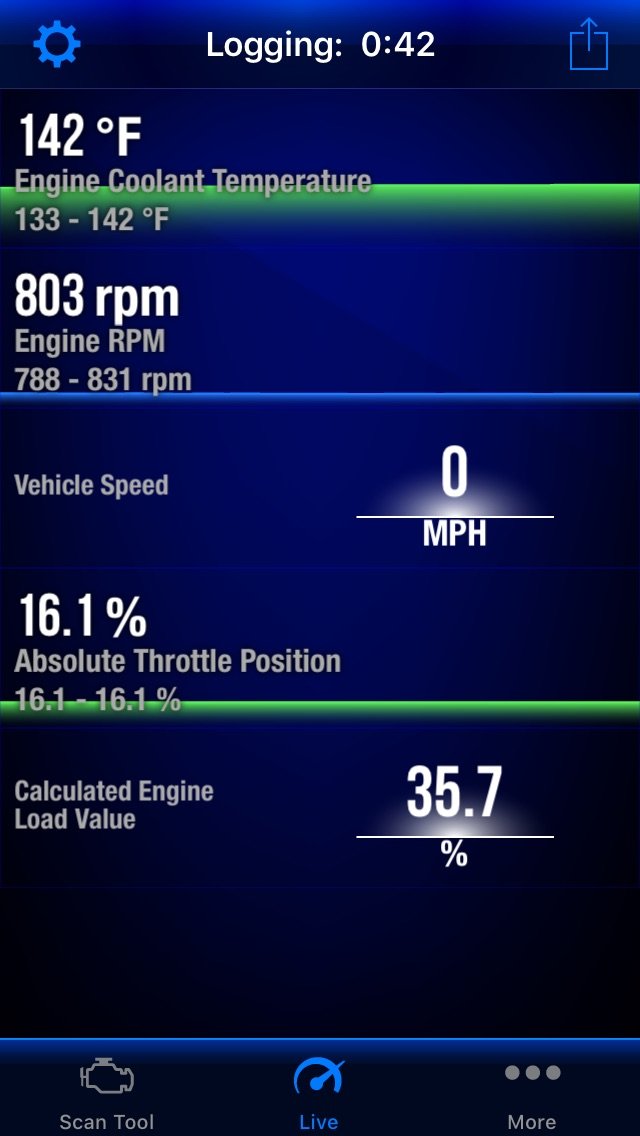Viewport: 640px width, 1136px height.
Task: Open the Engine Coolant Temperature gauge
Action: point(320,168)
